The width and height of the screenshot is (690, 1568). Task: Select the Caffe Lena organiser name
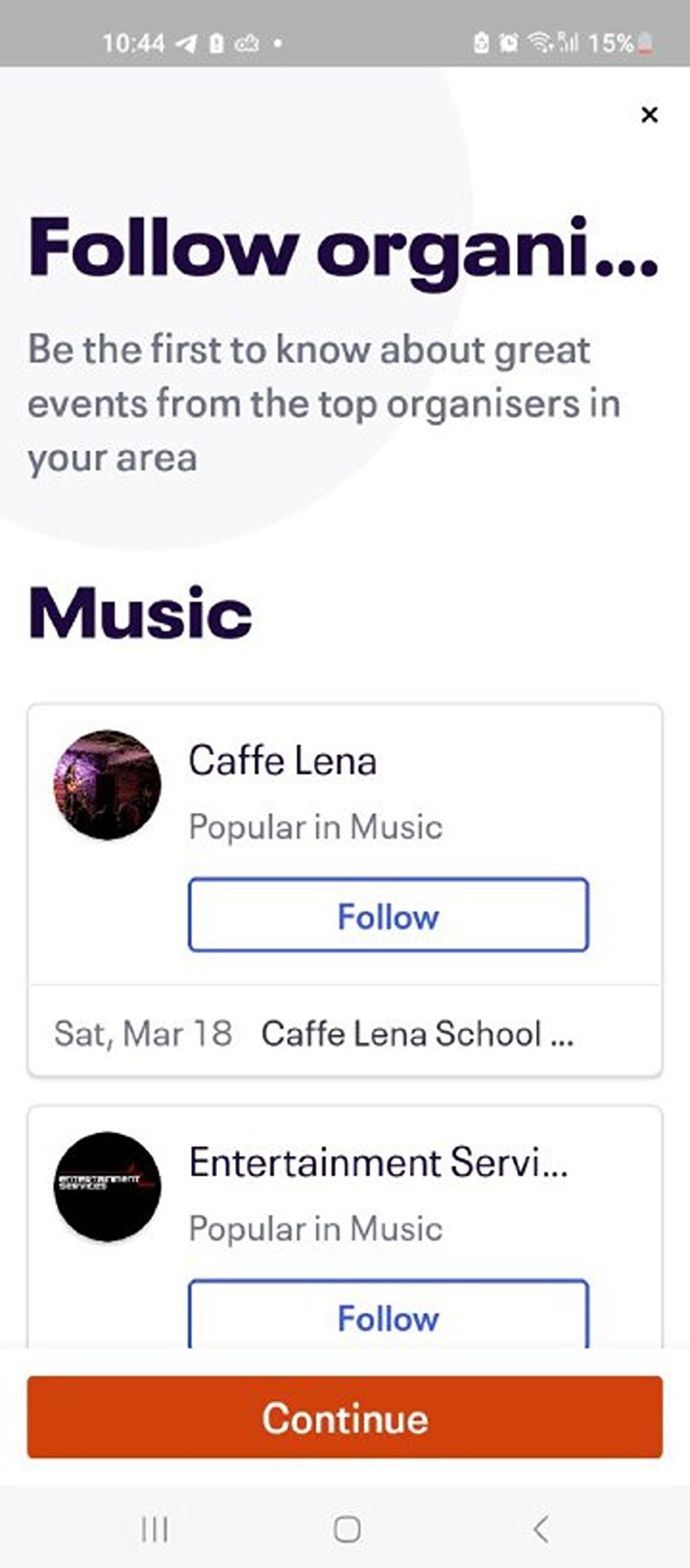click(282, 761)
